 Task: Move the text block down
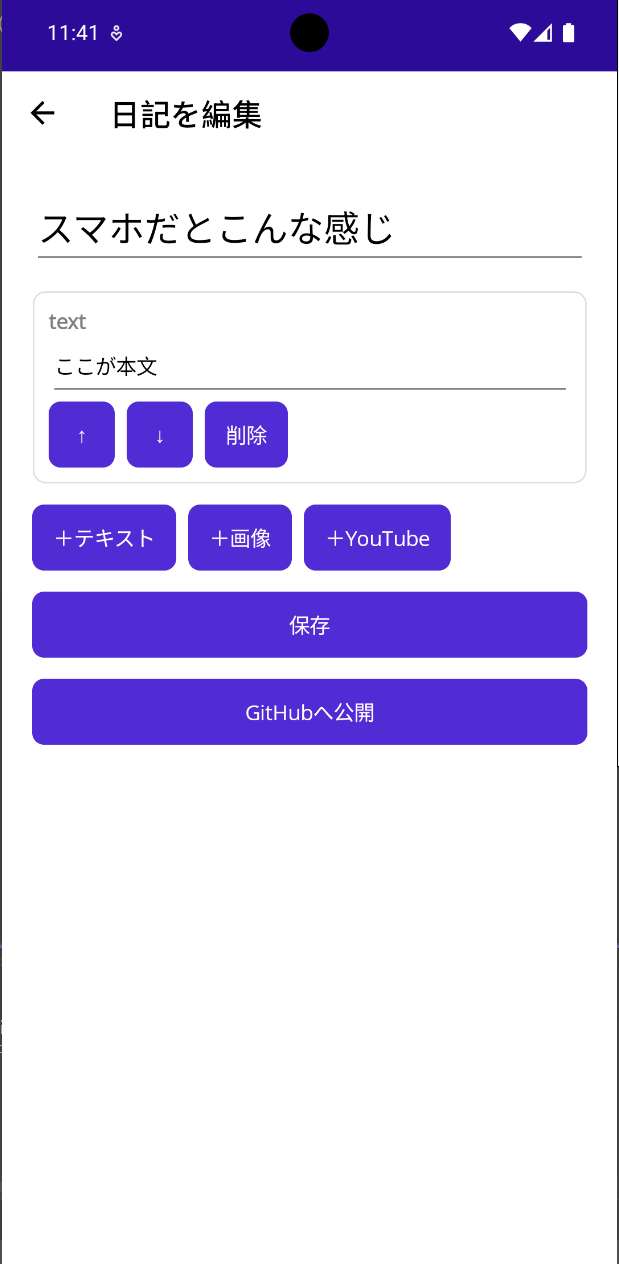tap(160, 434)
